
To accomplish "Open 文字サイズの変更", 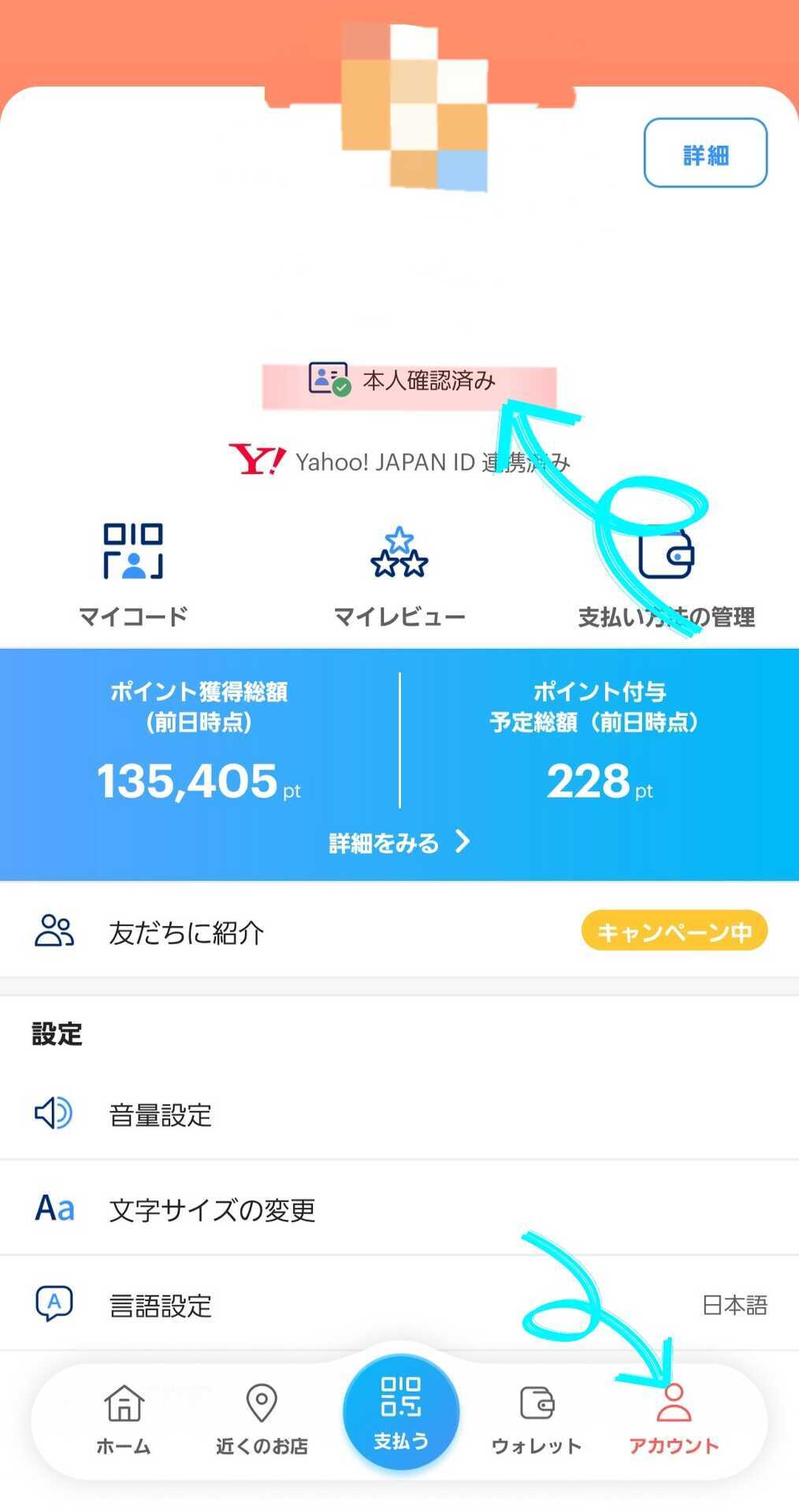I will coord(399,1209).
